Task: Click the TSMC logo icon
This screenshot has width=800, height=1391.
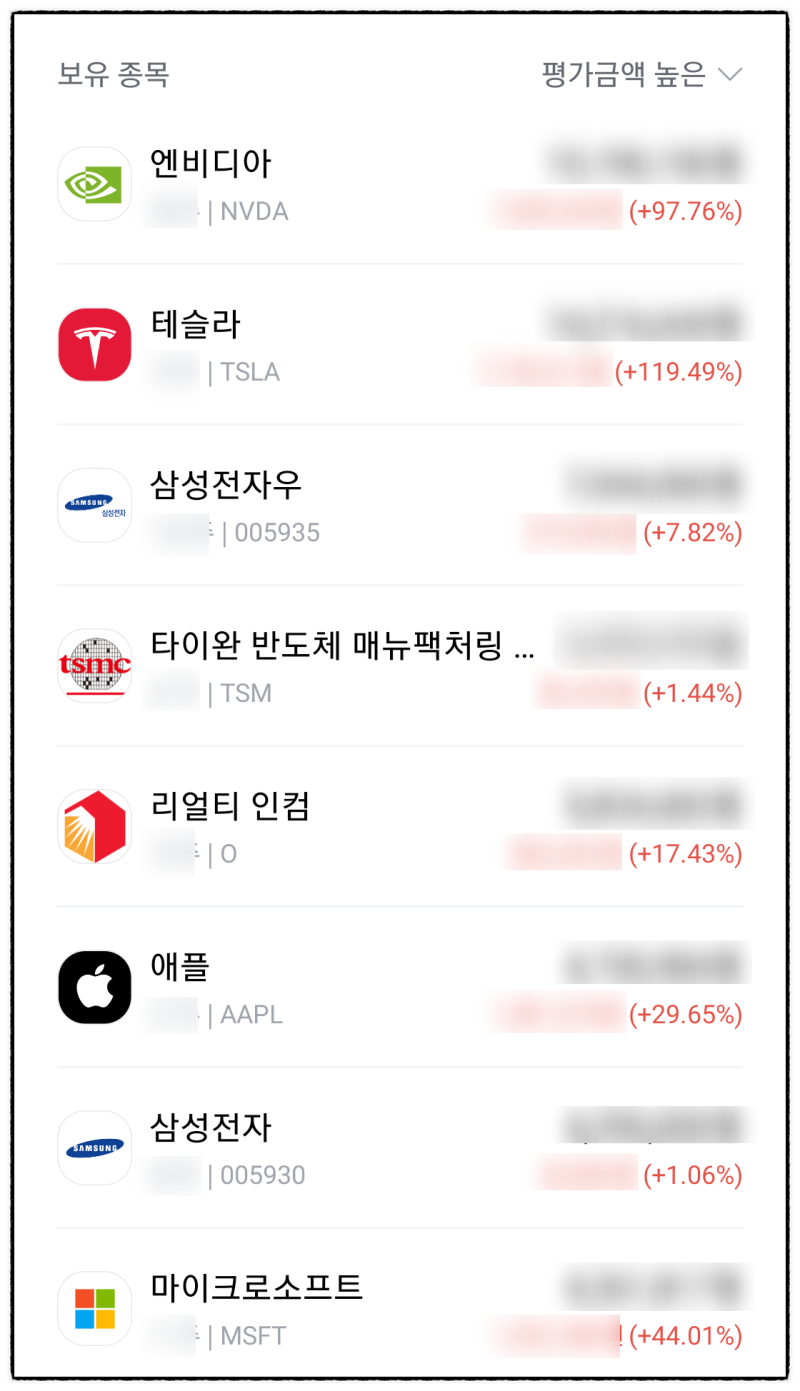Action: 94,665
